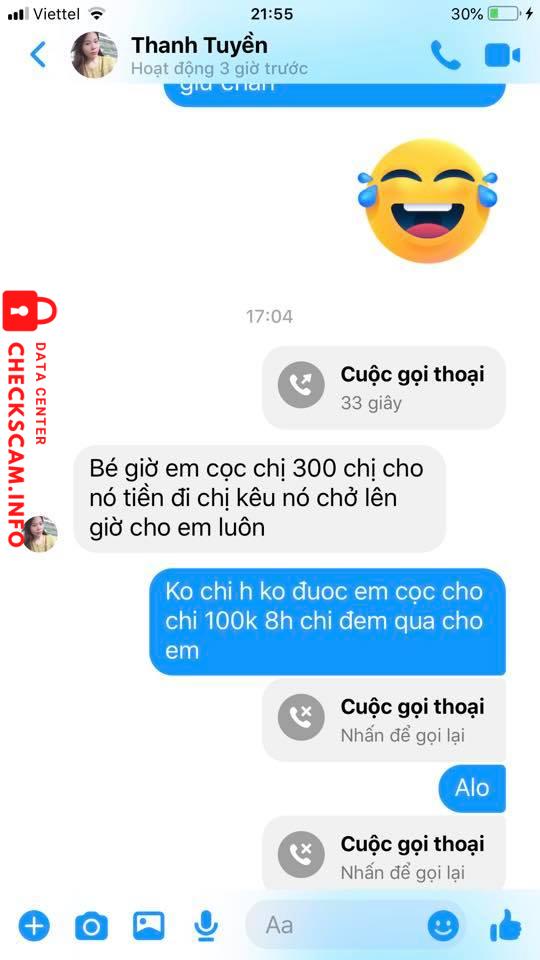
Task: Open the photo gallery picker
Action: click(x=149, y=925)
